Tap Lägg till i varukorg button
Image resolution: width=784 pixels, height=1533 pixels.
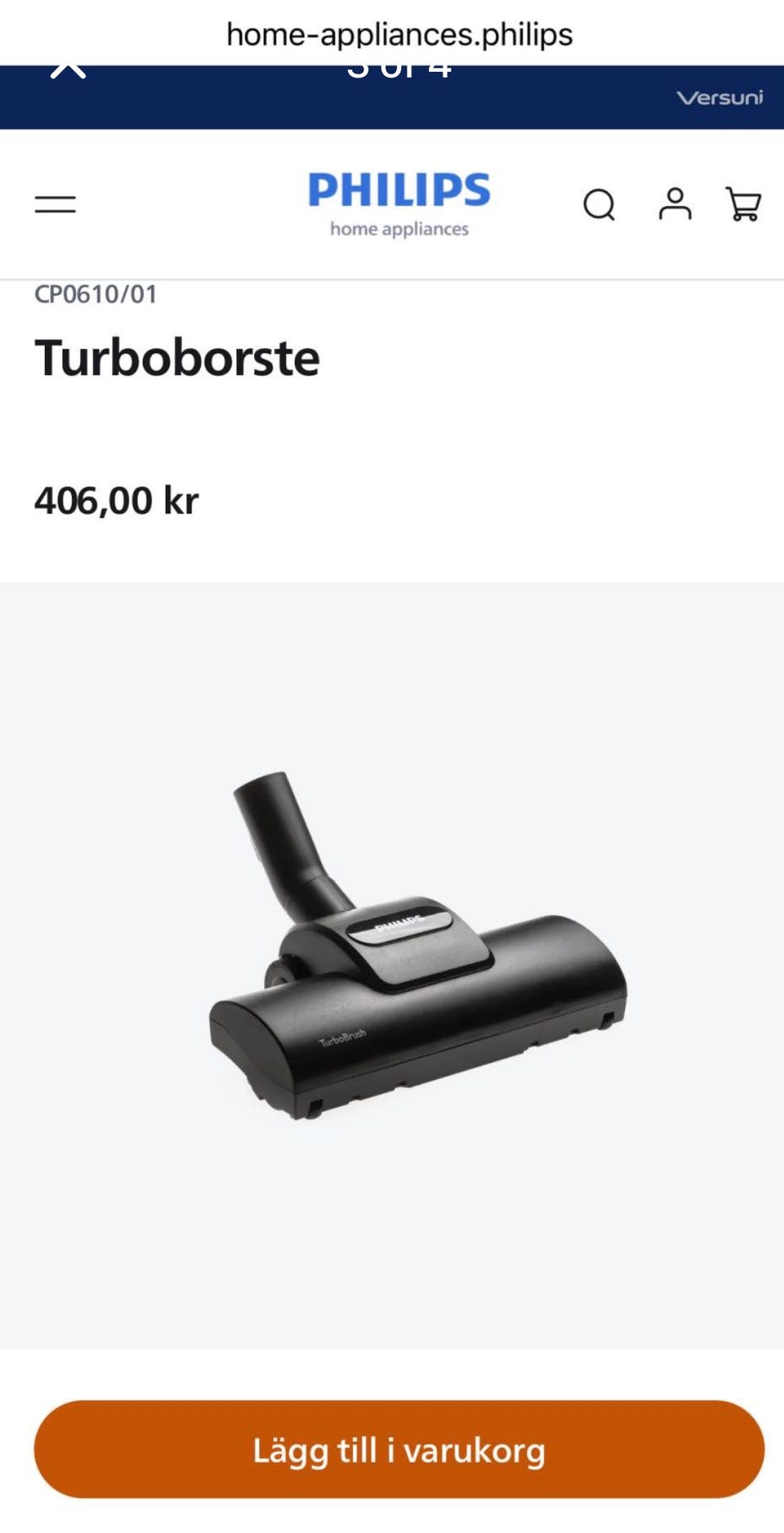pos(399,1450)
